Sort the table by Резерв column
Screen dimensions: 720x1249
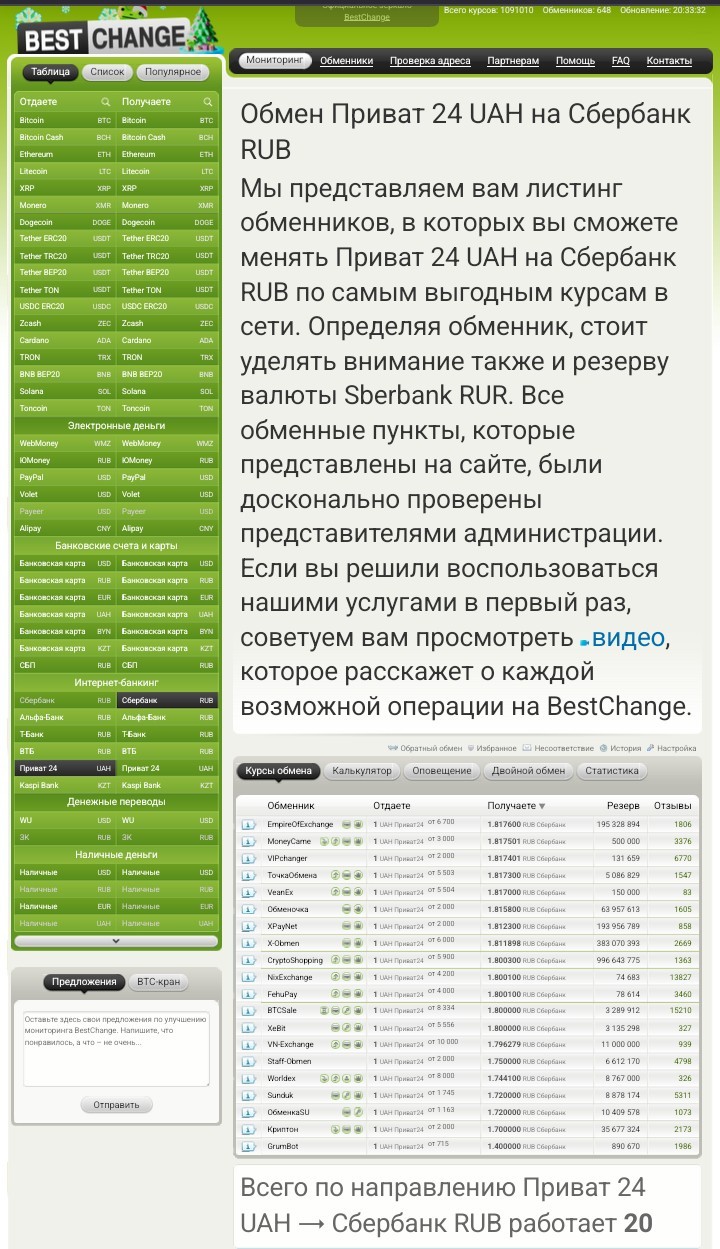point(623,806)
